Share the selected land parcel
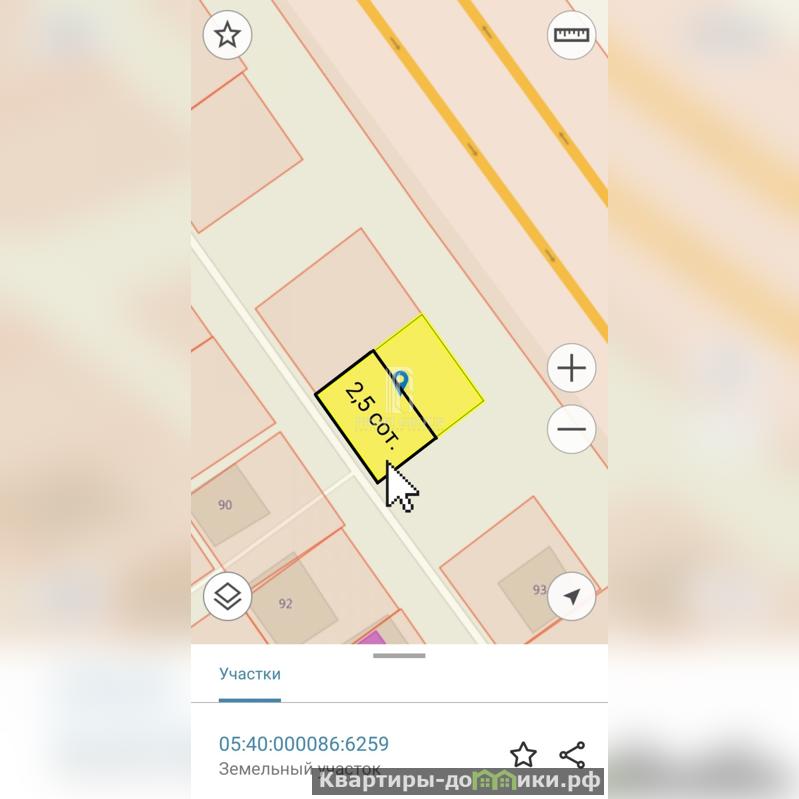This screenshot has height=799, width=799. point(572,754)
